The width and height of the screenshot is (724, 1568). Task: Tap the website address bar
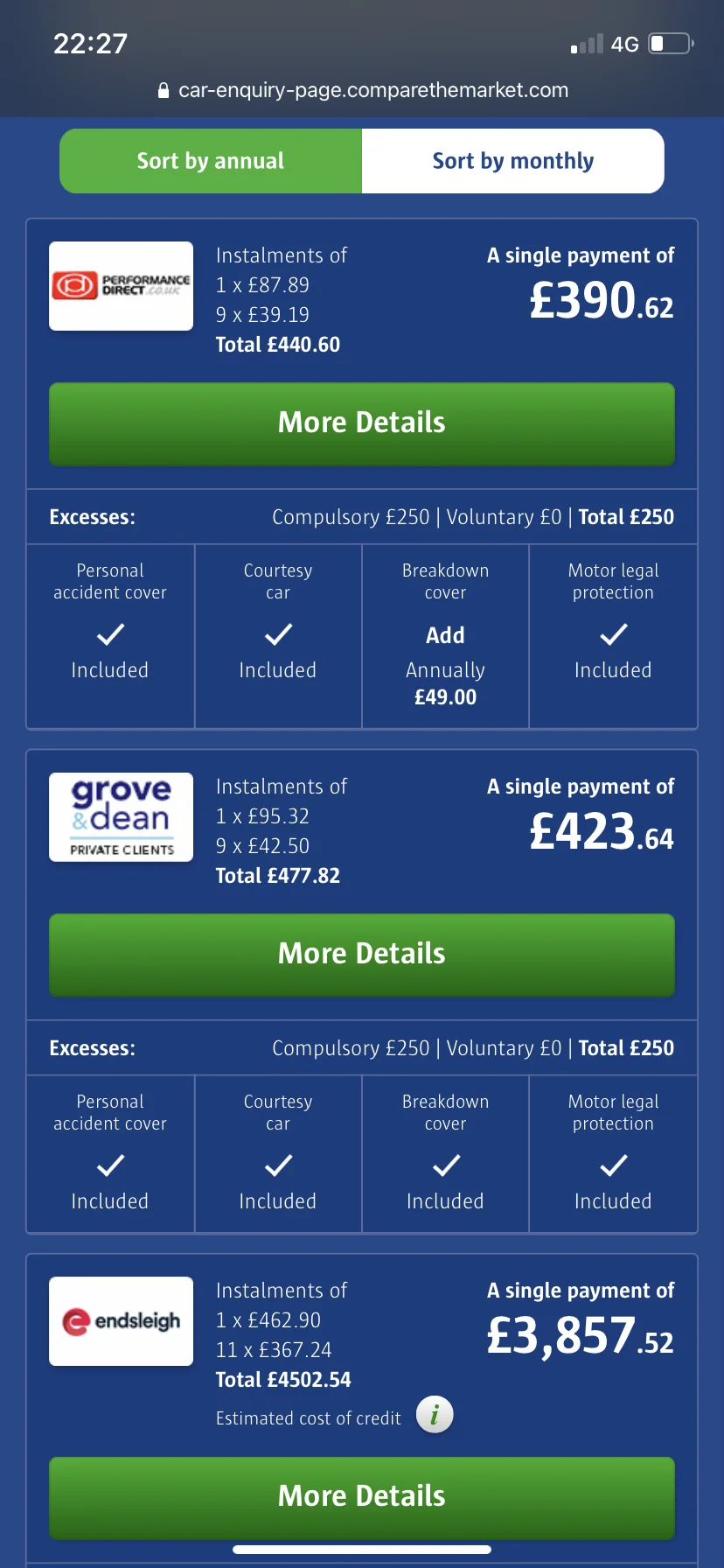tap(363, 90)
